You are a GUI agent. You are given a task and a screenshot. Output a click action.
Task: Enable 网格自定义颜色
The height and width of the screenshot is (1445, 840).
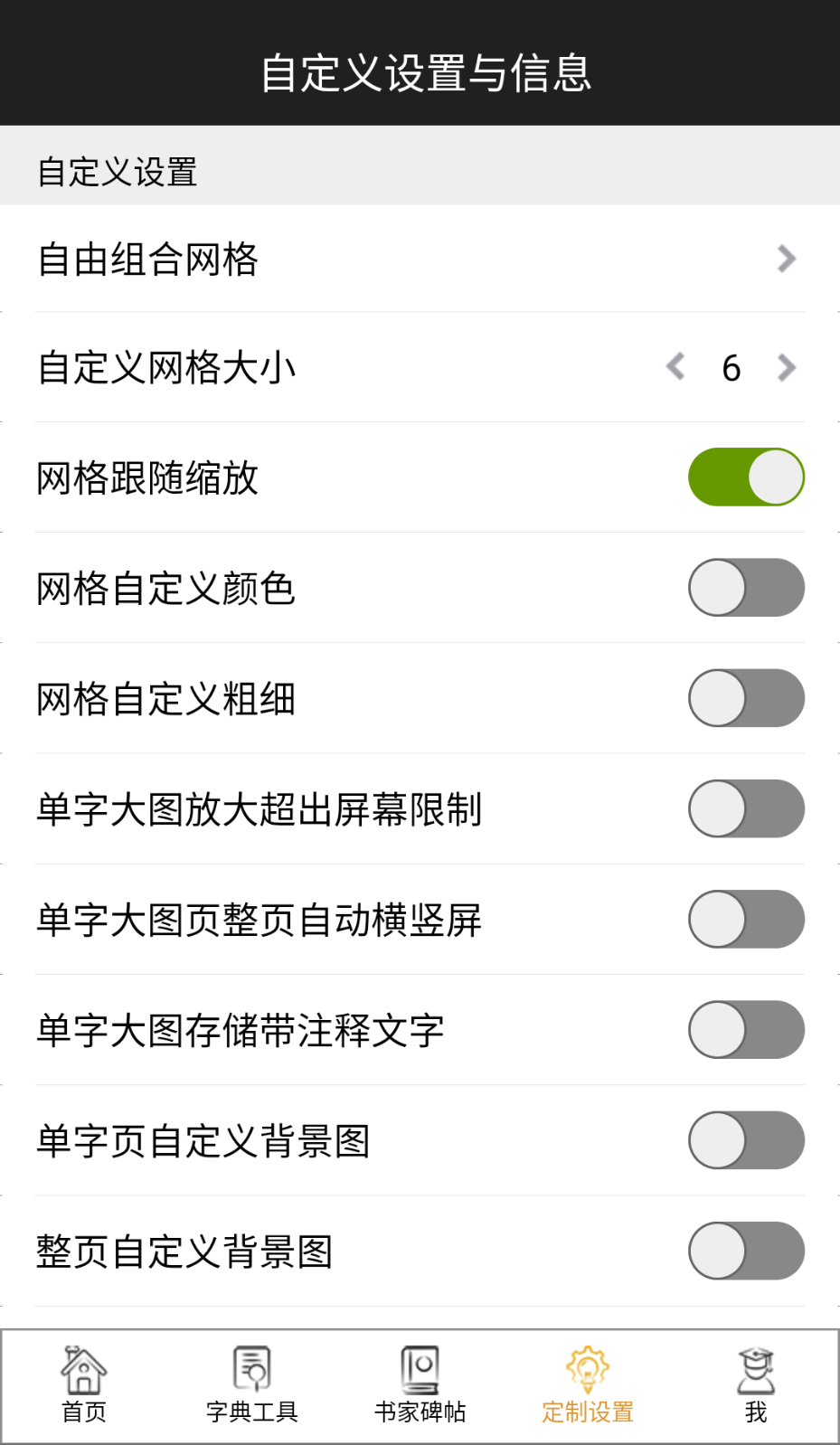(x=745, y=587)
